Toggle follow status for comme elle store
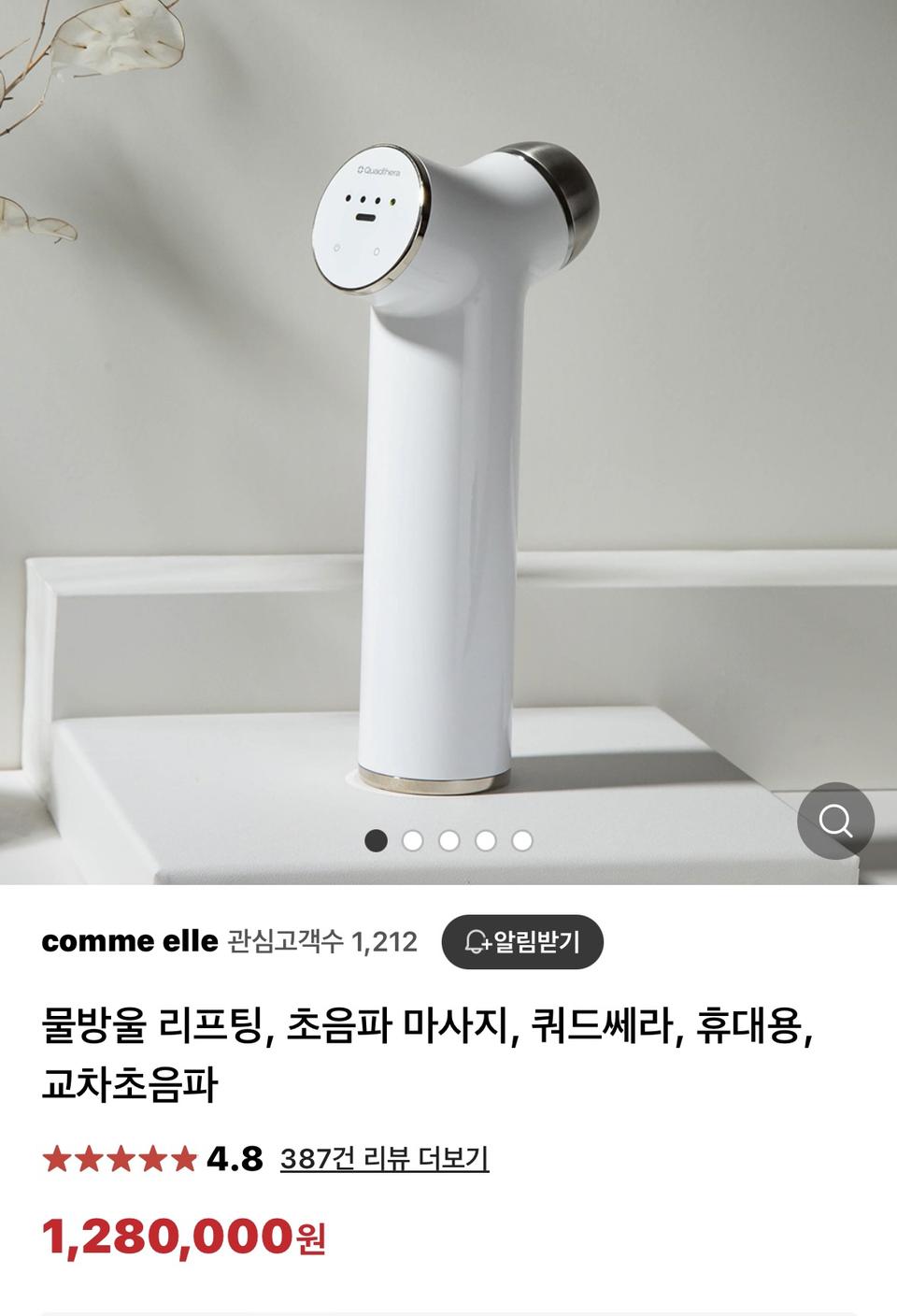 tap(526, 944)
